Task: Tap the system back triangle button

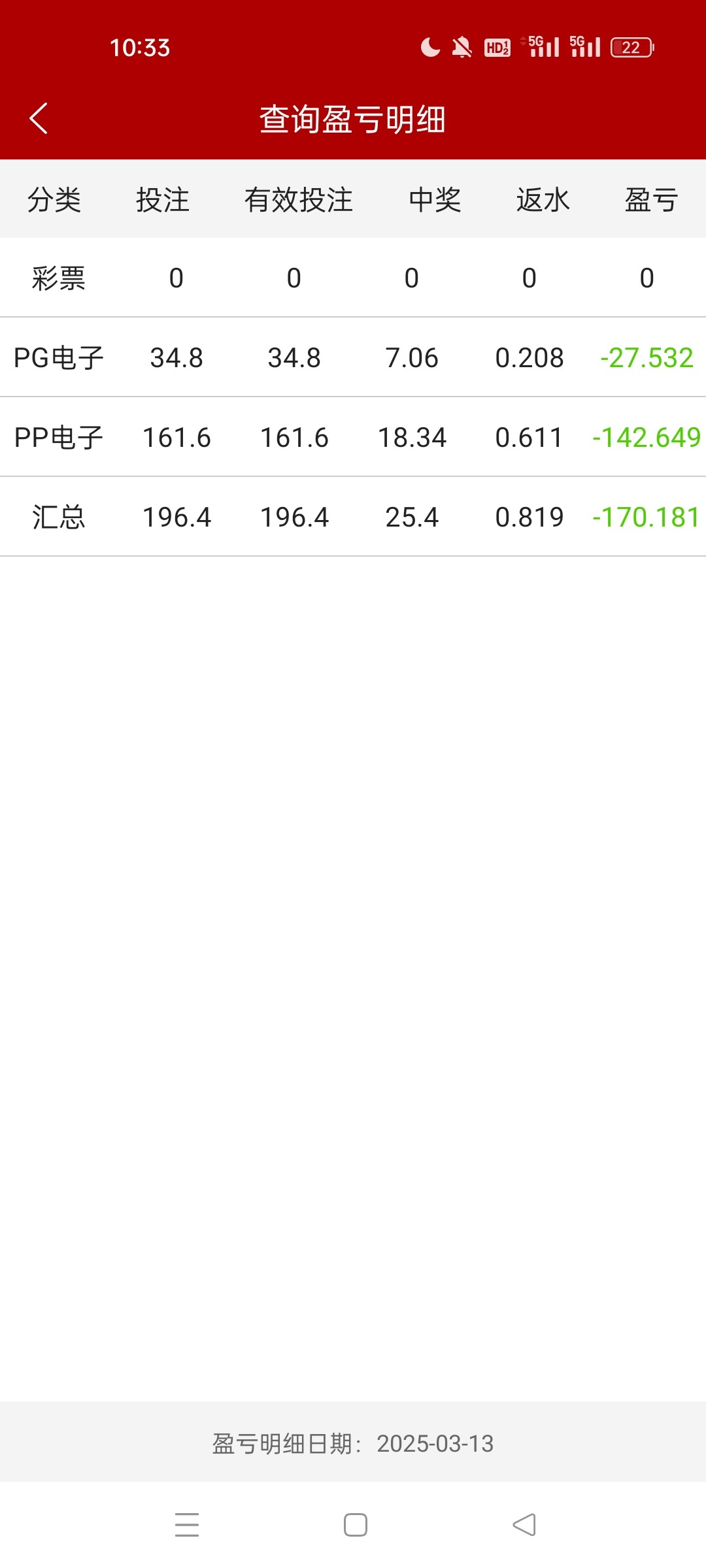Action: [x=524, y=1525]
